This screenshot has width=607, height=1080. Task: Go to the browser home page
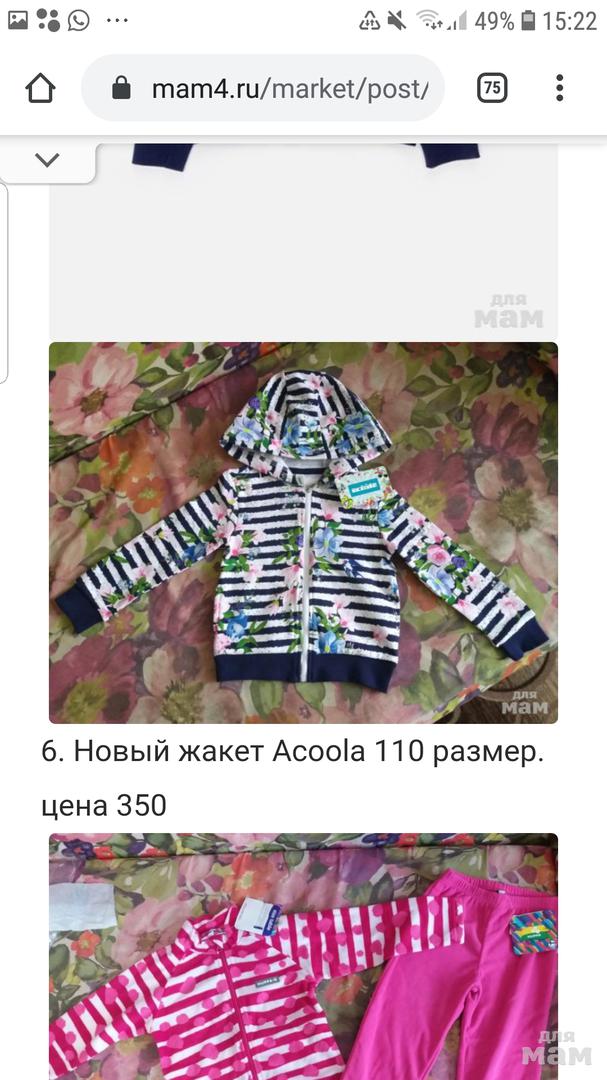[x=40, y=89]
